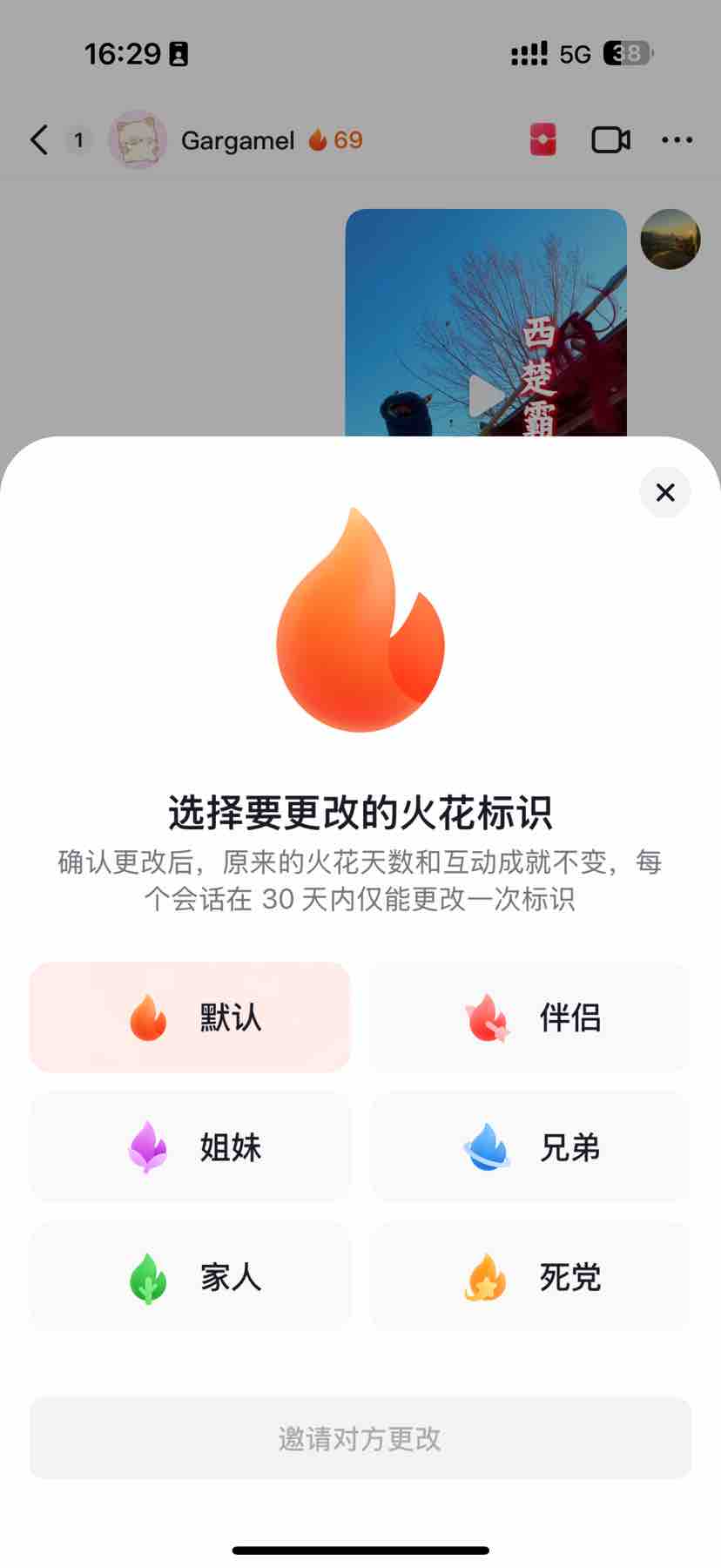Open the red envelope icon
Image resolution: width=721 pixels, height=1568 pixels.
click(x=542, y=140)
